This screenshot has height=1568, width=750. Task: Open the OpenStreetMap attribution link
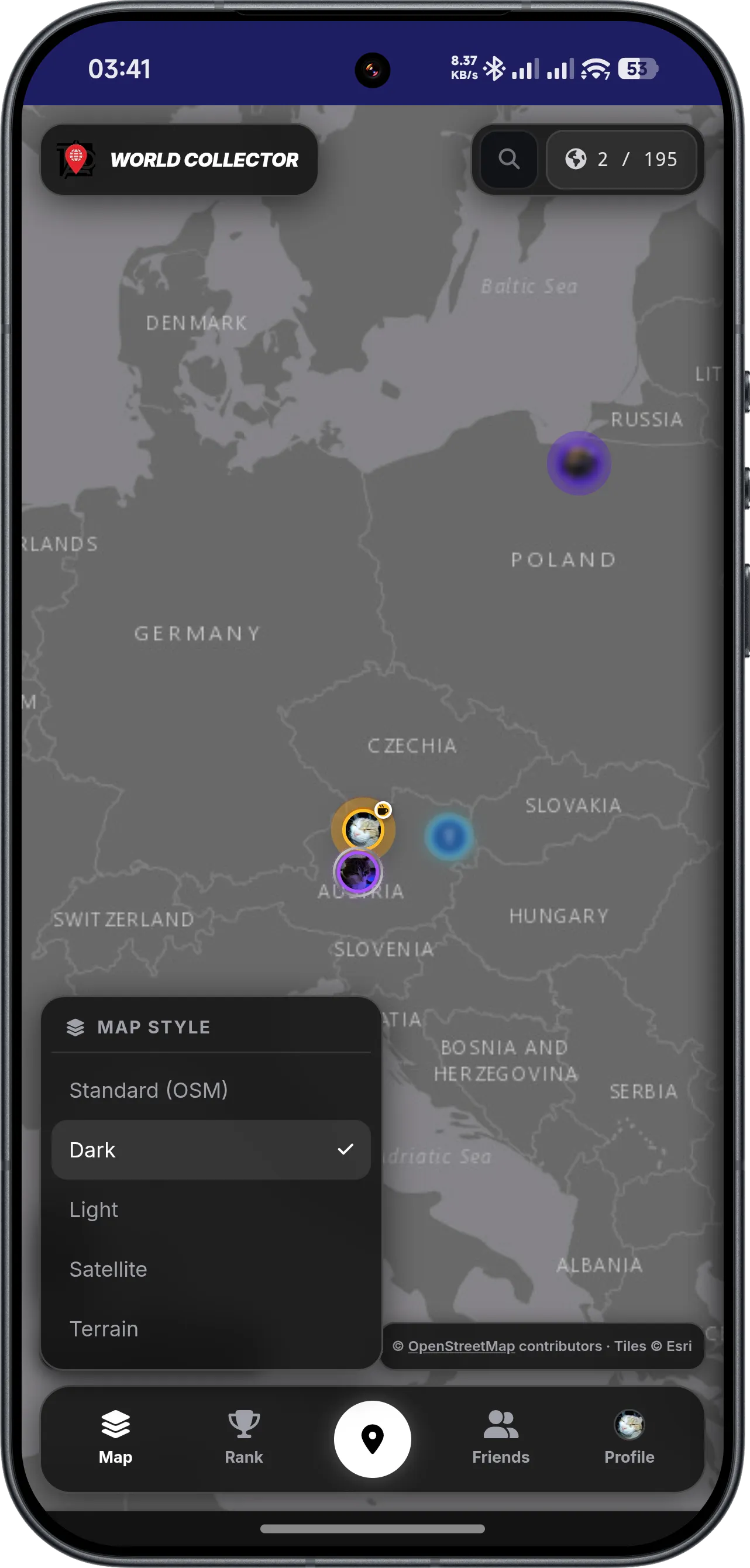pyautogui.click(x=462, y=1346)
